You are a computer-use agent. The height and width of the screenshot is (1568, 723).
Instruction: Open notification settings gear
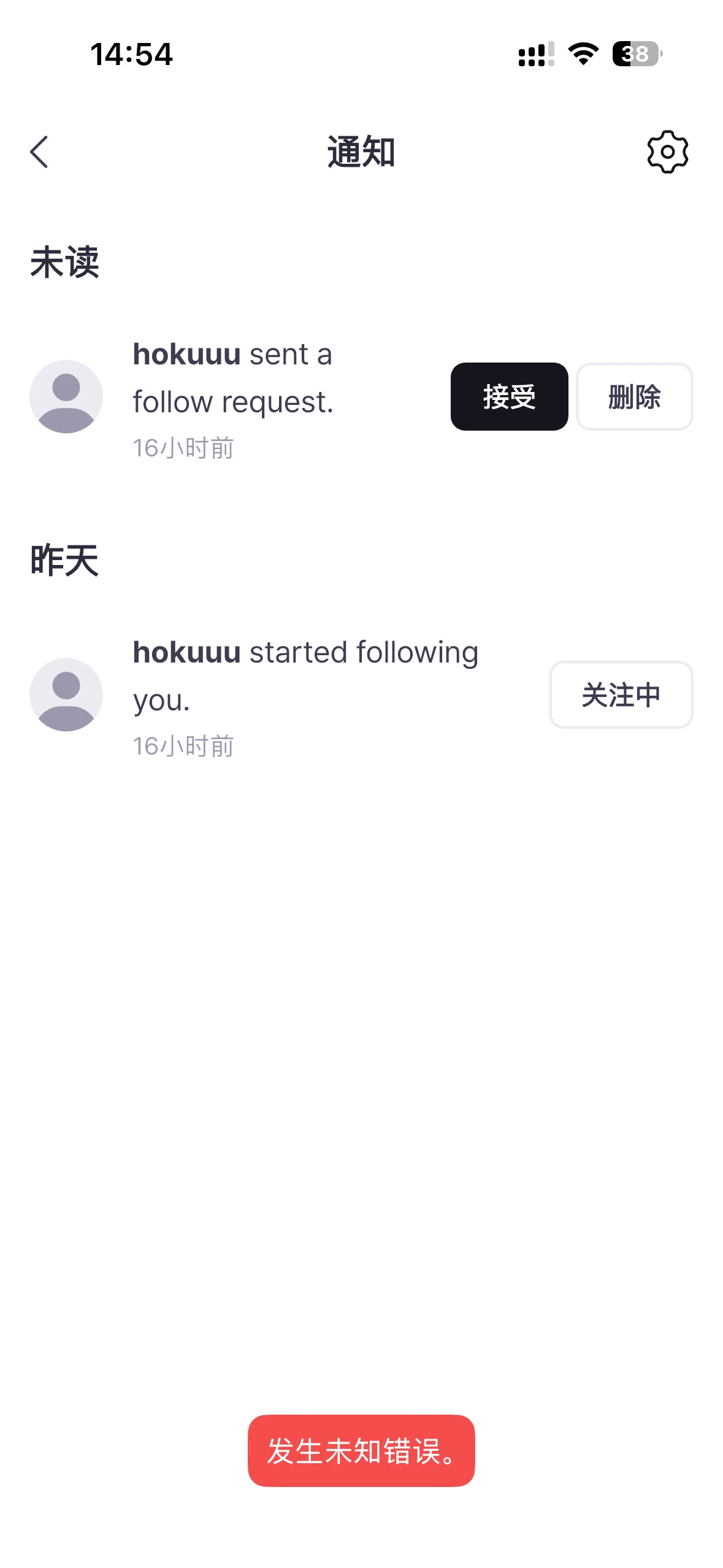tap(667, 152)
